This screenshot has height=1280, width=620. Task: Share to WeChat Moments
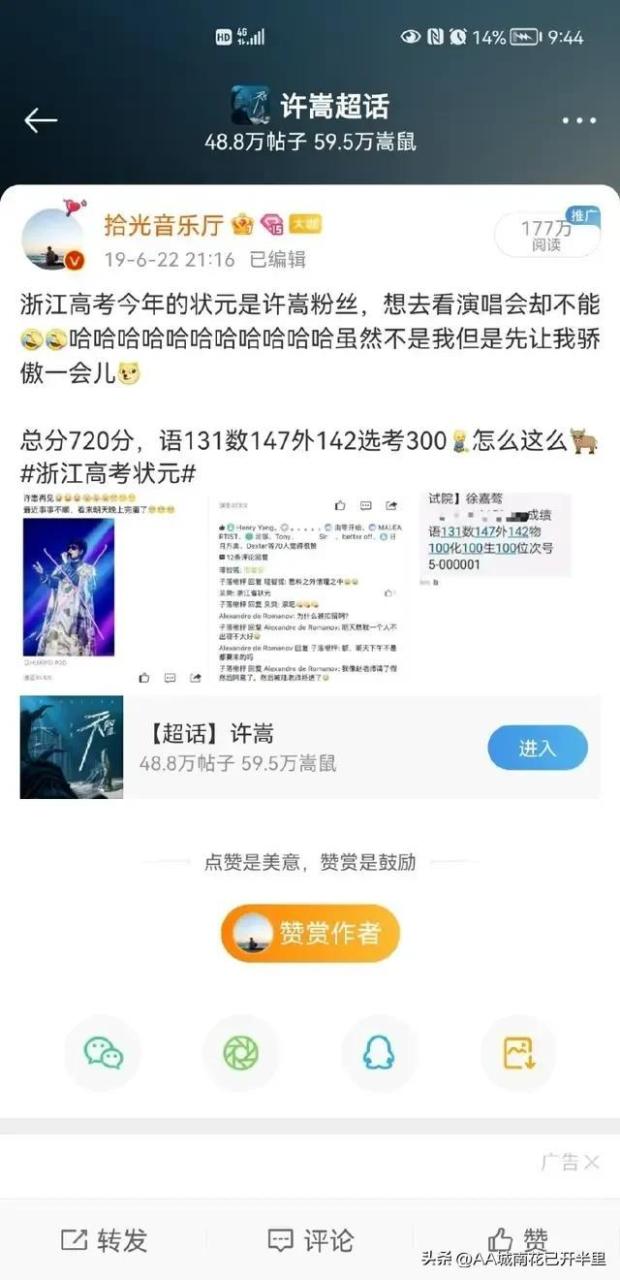(241, 1052)
